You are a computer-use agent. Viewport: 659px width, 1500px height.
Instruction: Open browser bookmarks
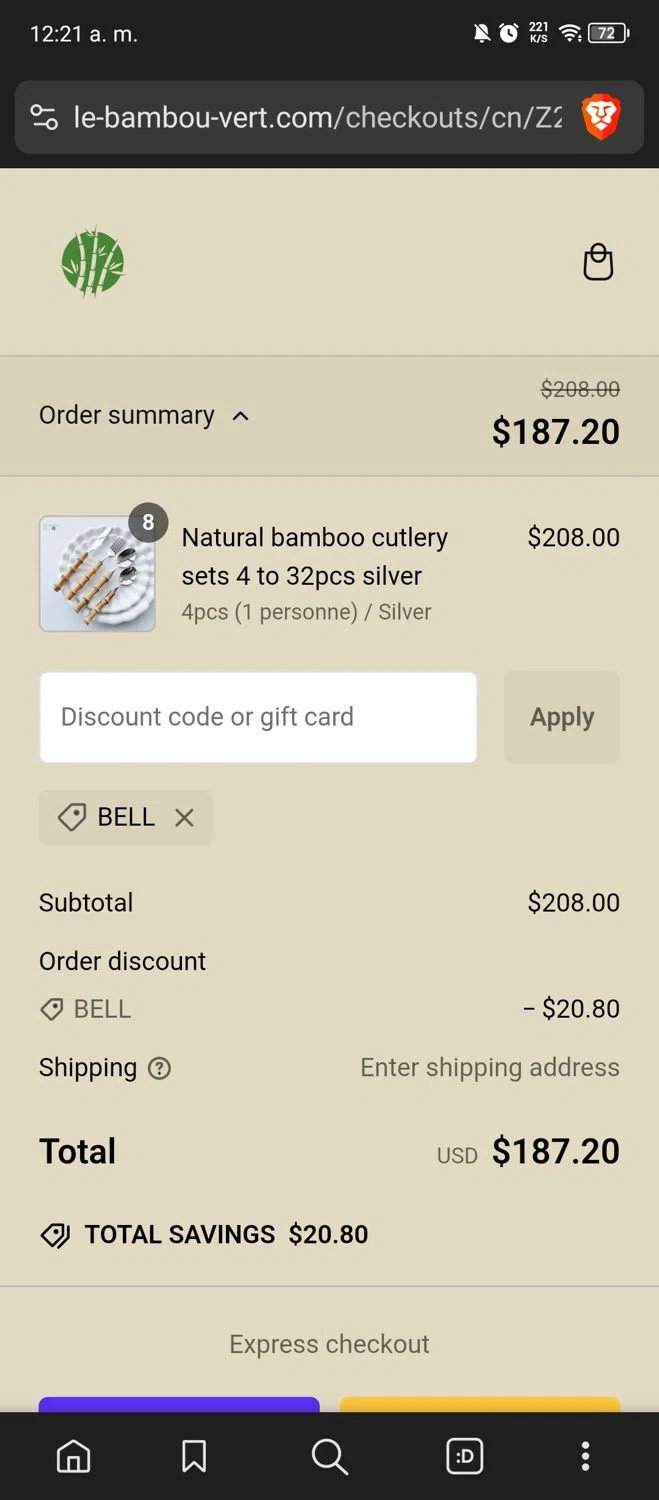pyautogui.click(x=194, y=1456)
